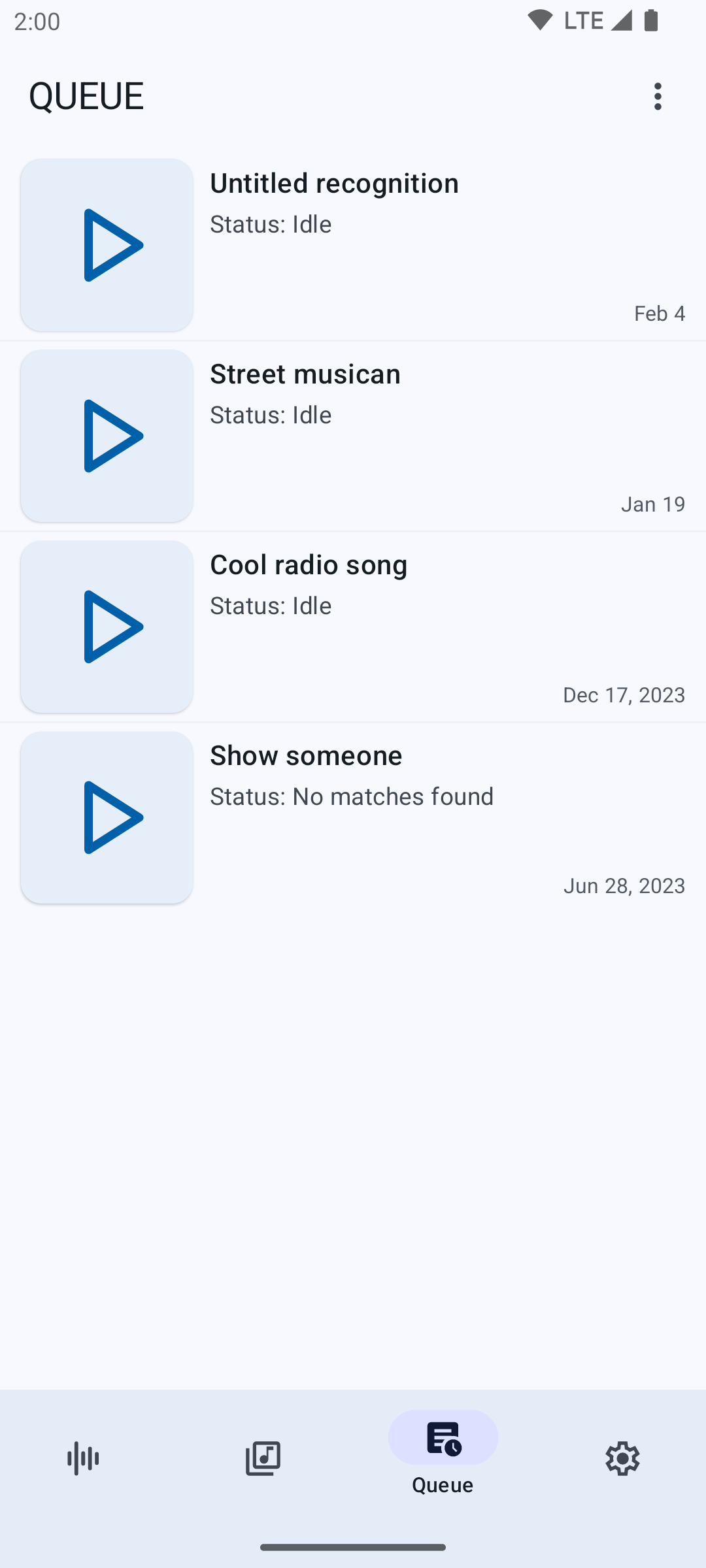Switch to the recognition waveform tab
706x1568 pixels.
click(x=83, y=1458)
